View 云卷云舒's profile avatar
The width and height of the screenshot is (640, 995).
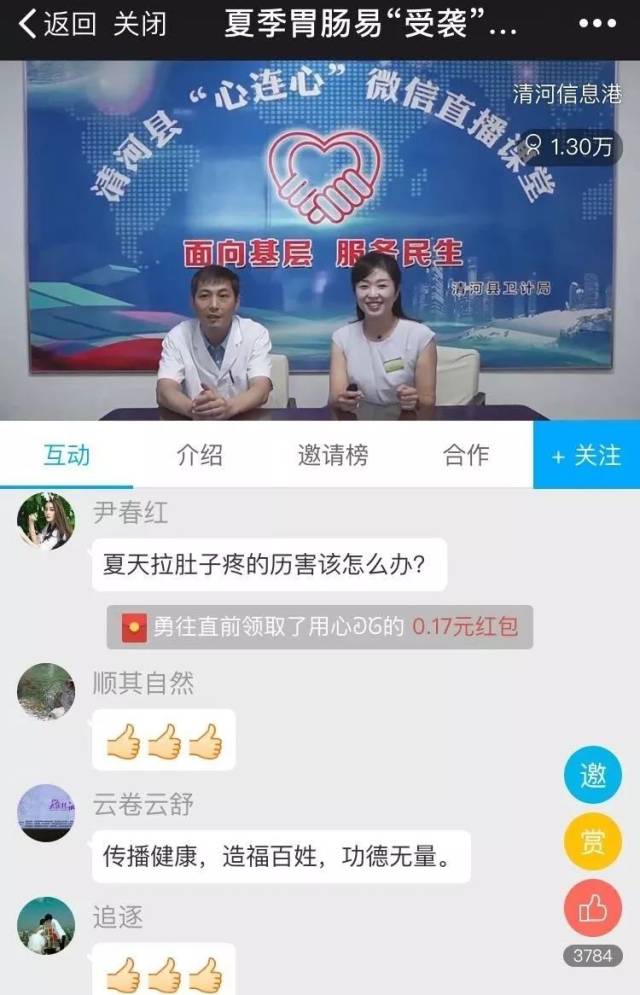(x=46, y=812)
